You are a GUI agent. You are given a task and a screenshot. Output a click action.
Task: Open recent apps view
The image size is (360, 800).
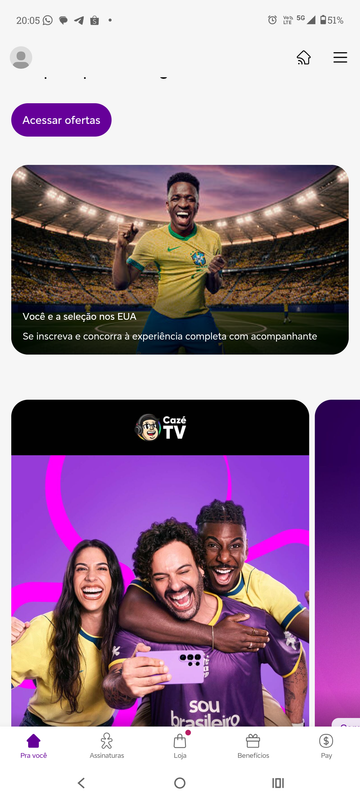278,783
